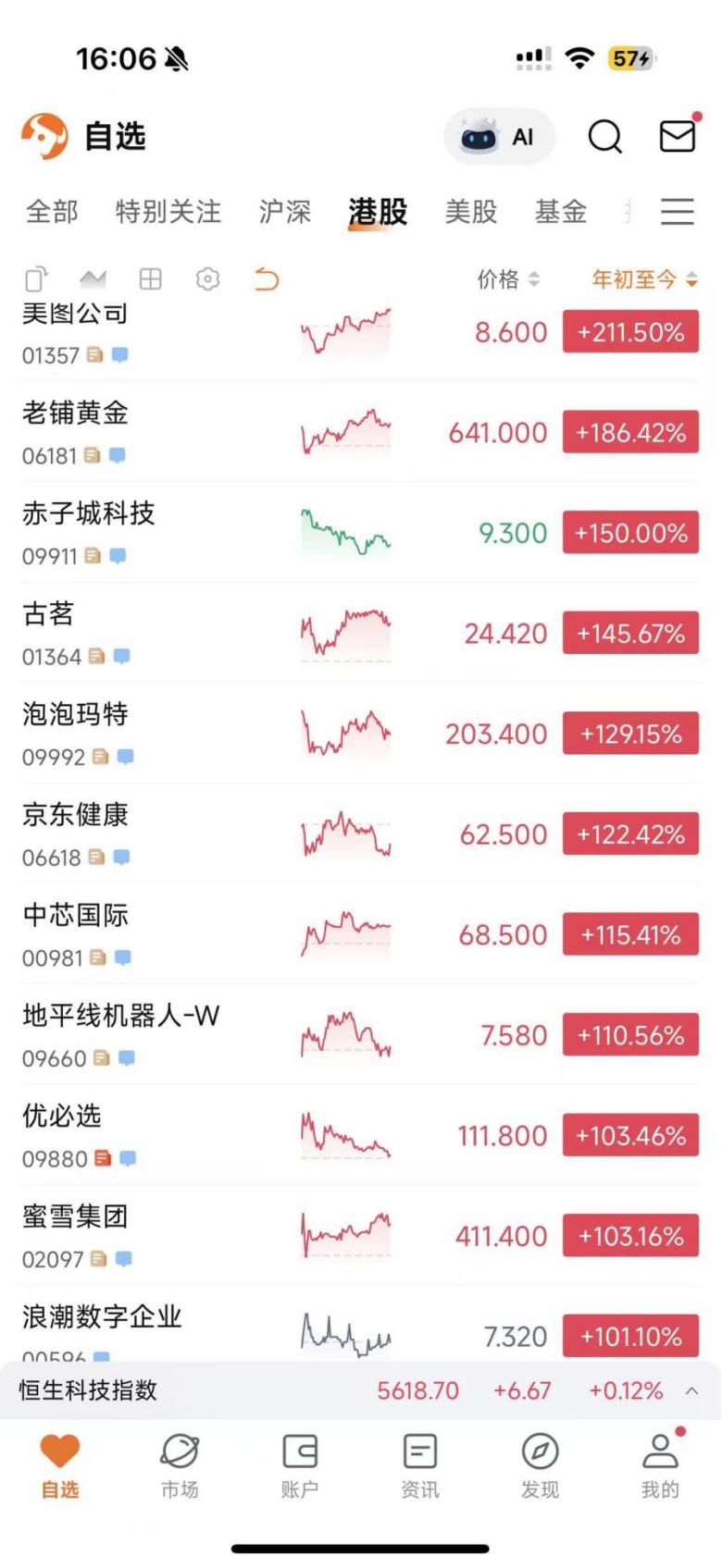Open the watchlist settings gear icon

208,279
